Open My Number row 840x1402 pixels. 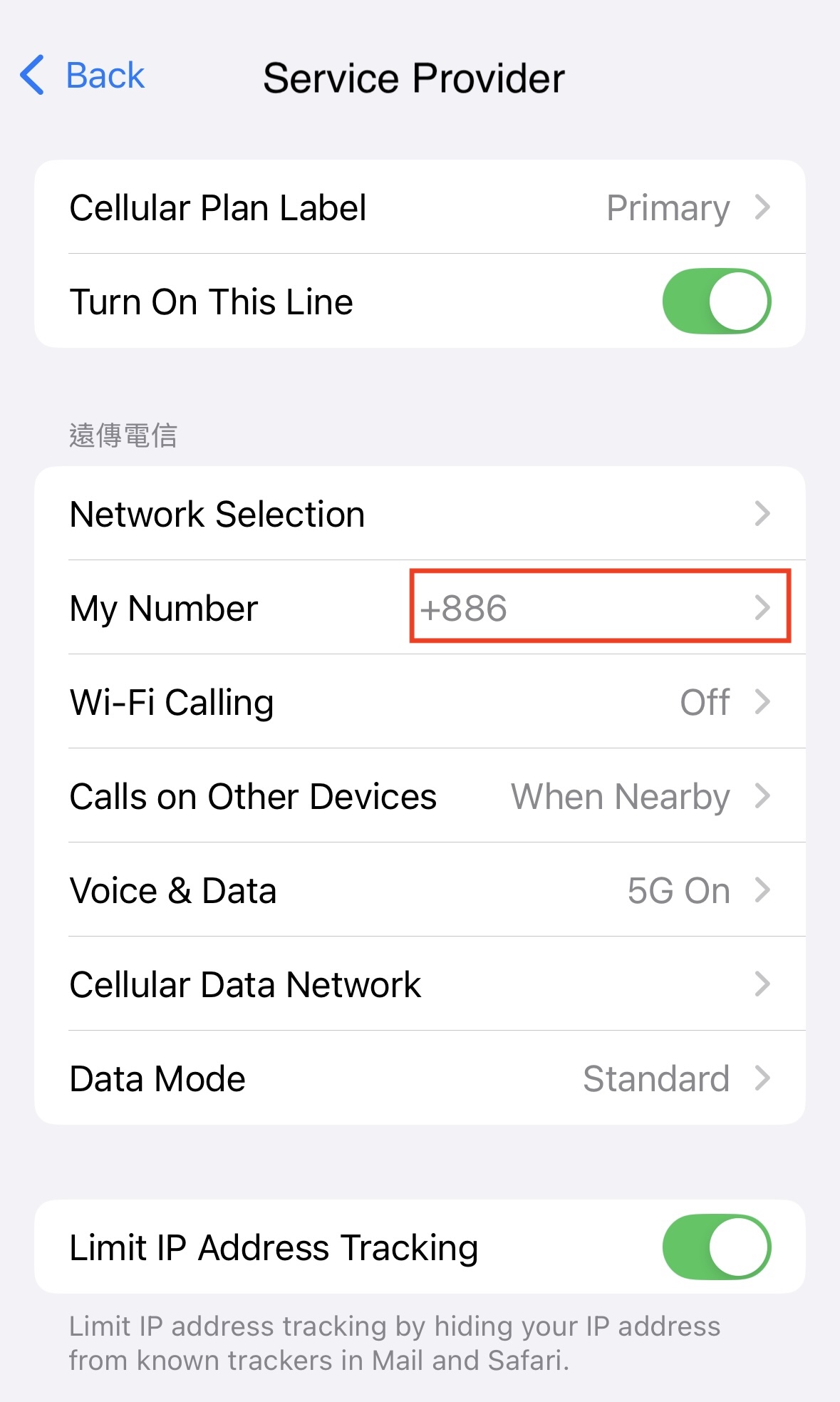[420, 608]
